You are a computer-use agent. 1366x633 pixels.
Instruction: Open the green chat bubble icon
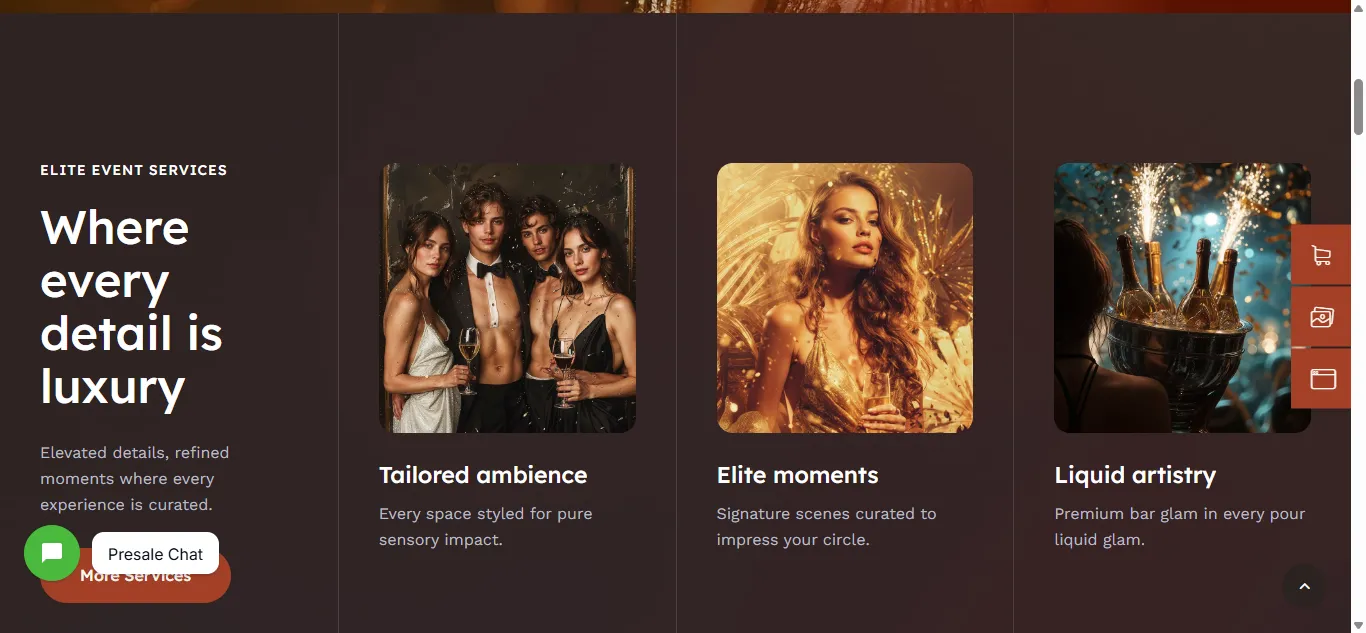click(52, 553)
